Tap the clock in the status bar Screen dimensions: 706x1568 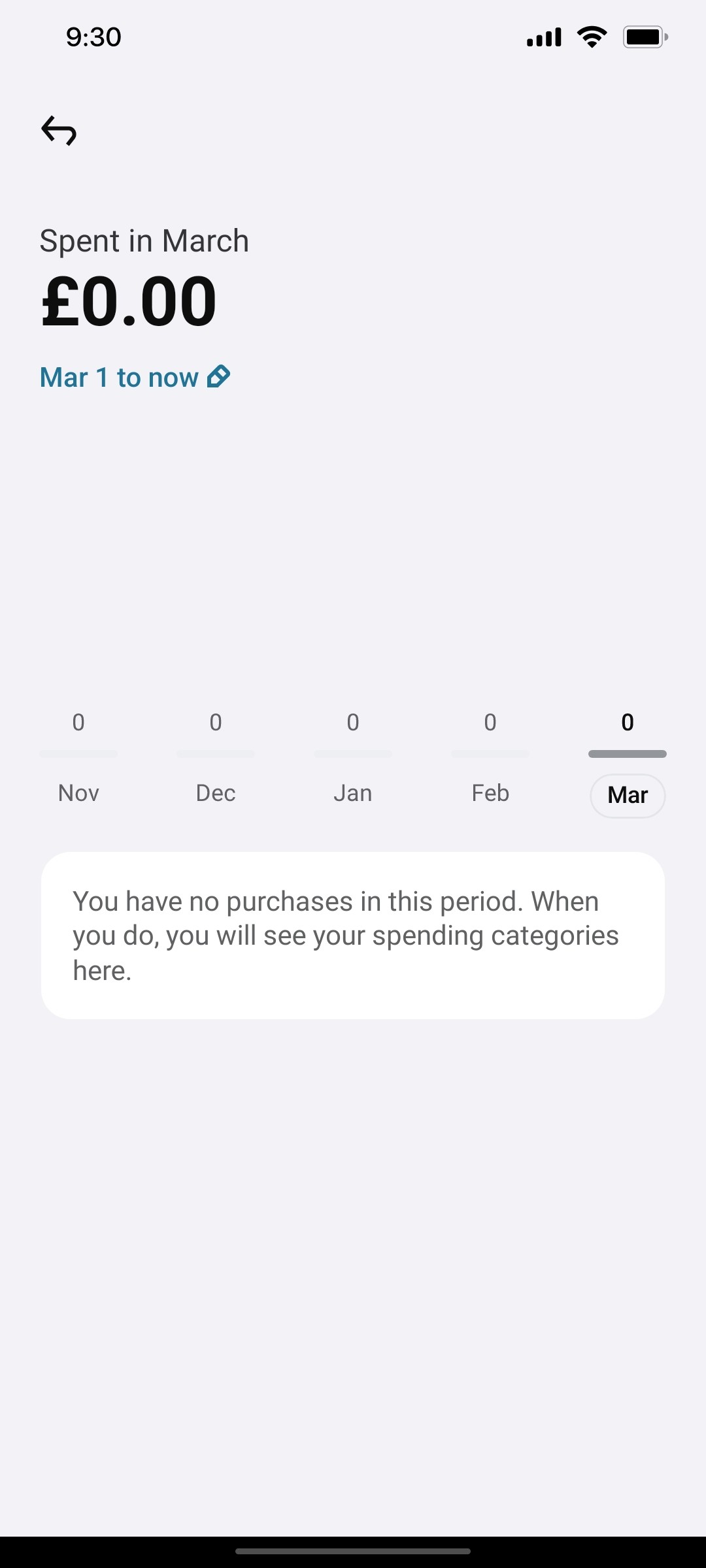click(x=92, y=37)
